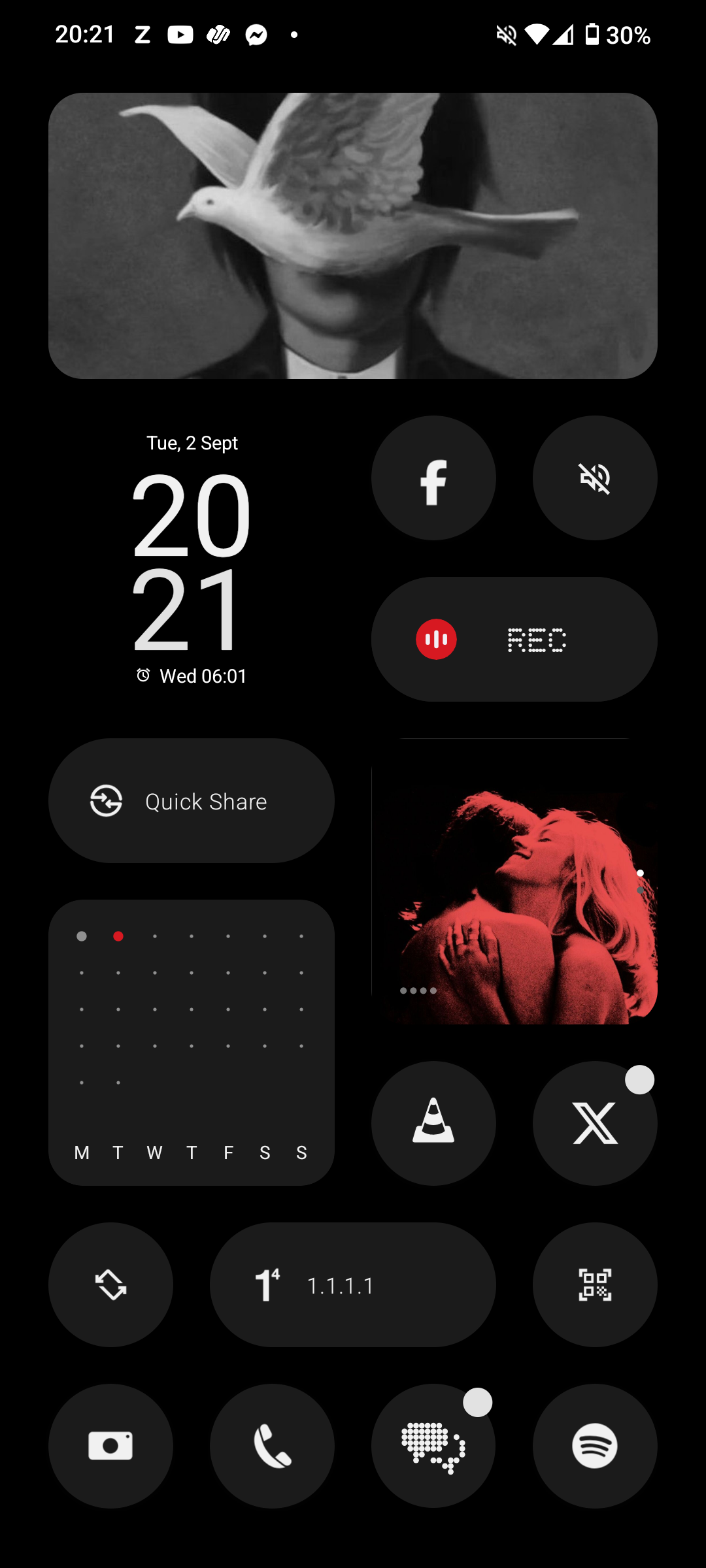
Task: Launch Spotify
Action: tap(594, 1446)
